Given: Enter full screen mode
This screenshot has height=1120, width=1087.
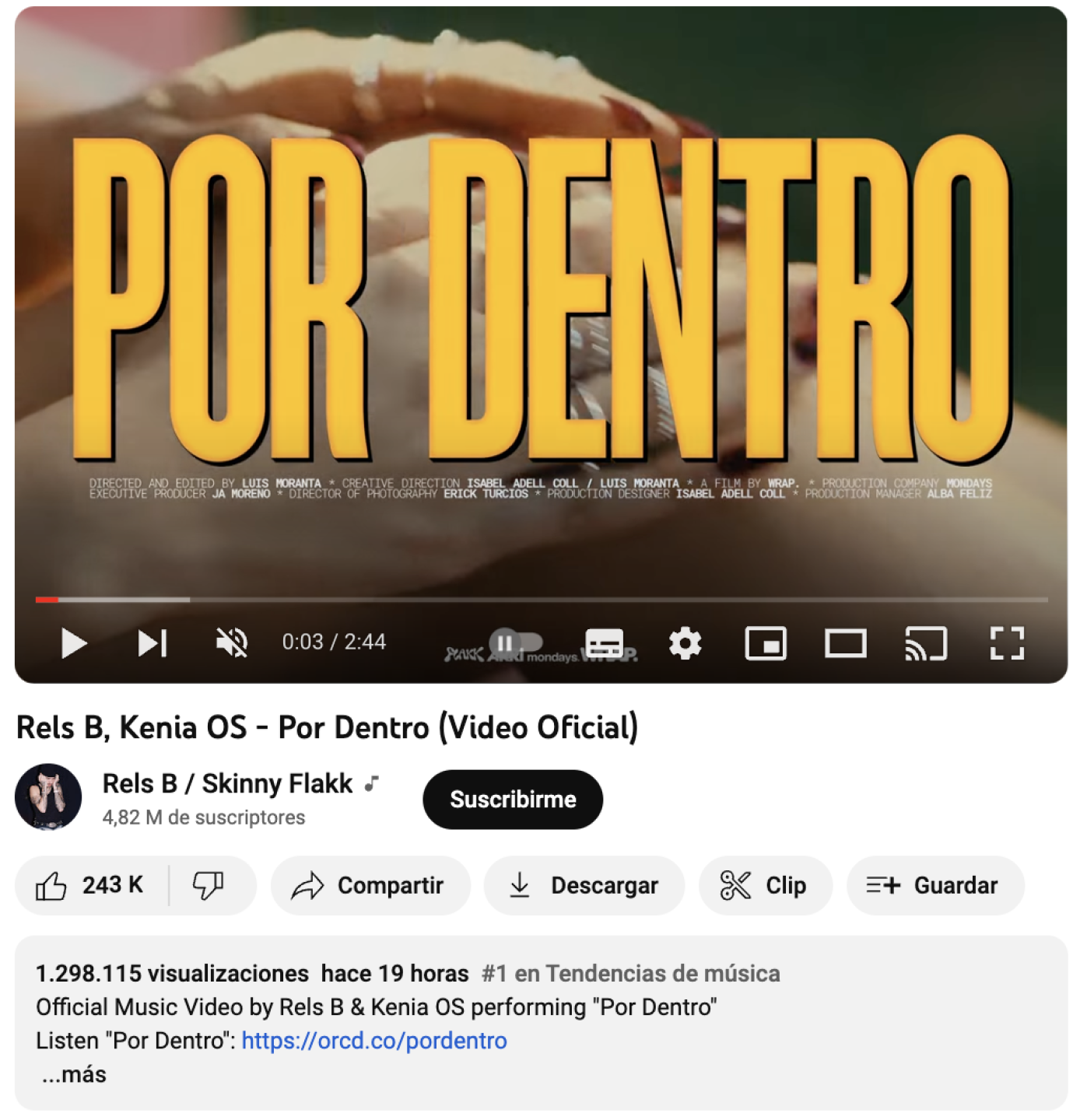Looking at the screenshot, I should click(1007, 643).
